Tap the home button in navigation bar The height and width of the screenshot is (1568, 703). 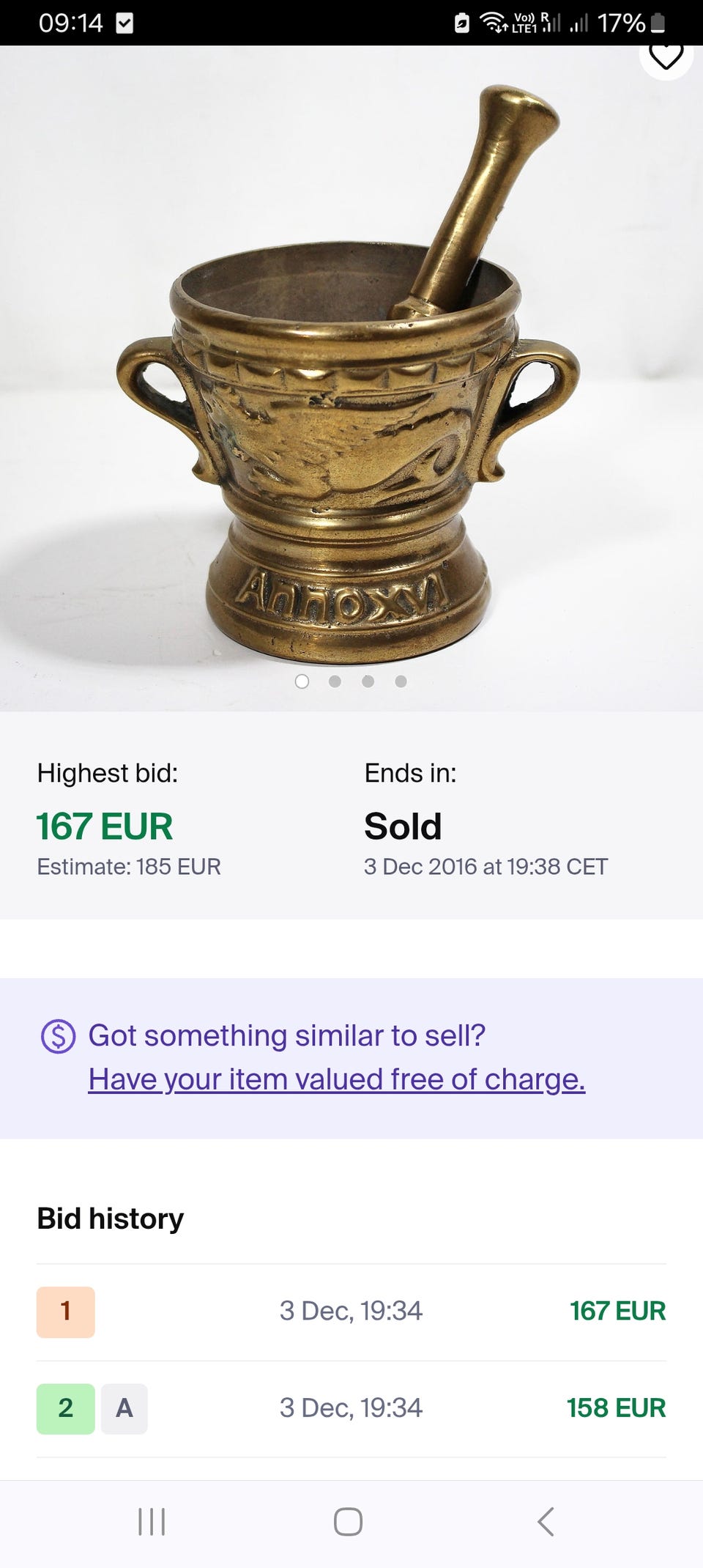pyautogui.click(x=350, y=1520)
